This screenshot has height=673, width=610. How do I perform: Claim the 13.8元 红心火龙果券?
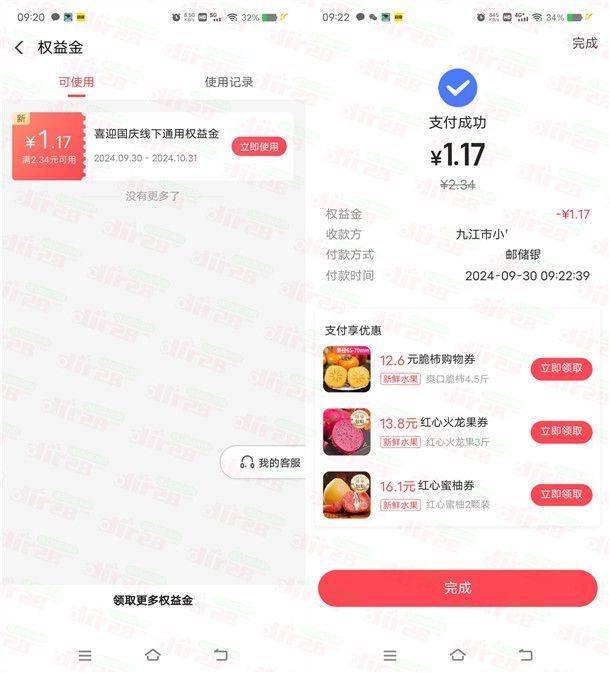(x=561, y=431)
